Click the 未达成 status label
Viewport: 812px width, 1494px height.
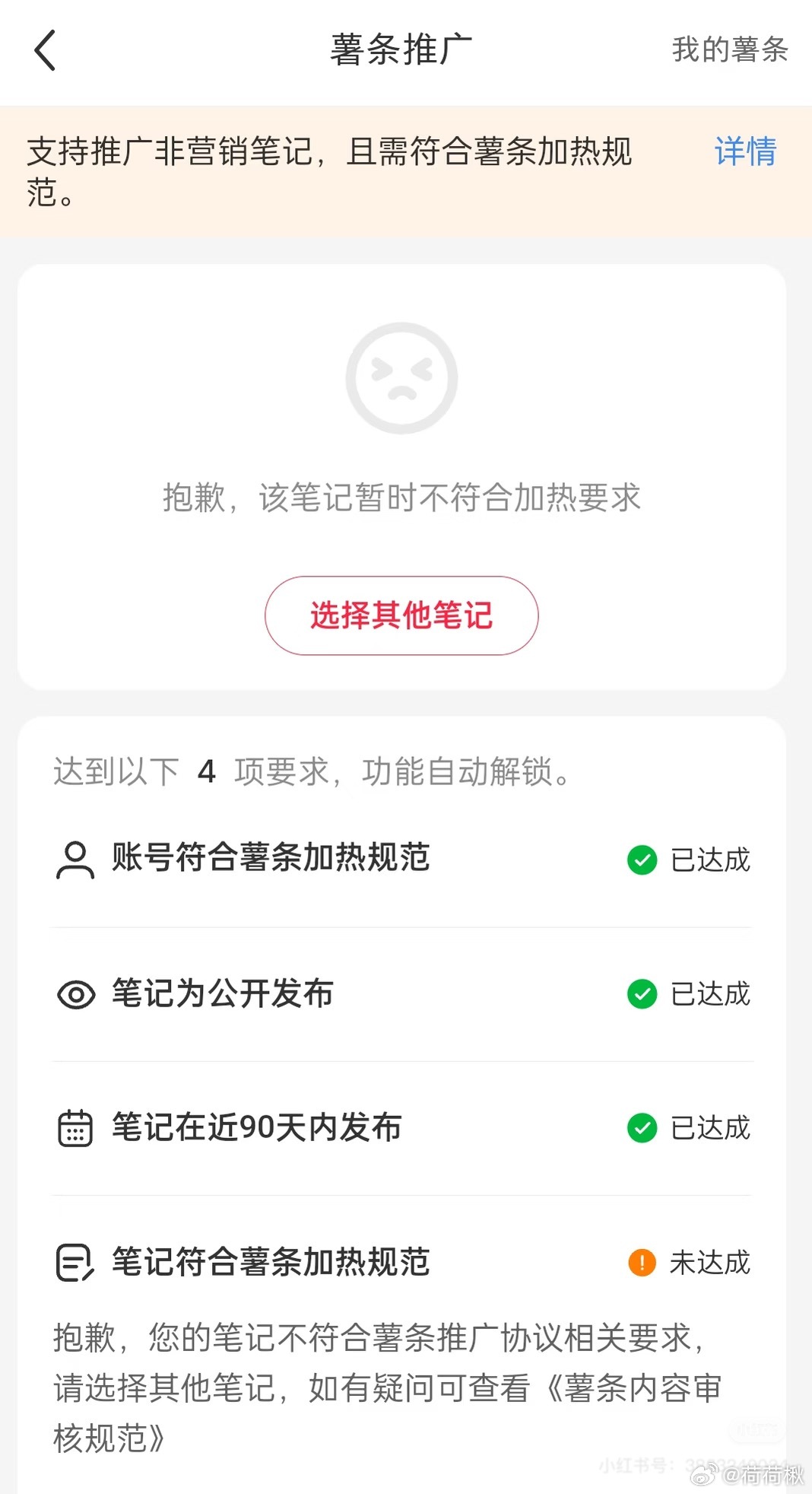[709, 1262]
